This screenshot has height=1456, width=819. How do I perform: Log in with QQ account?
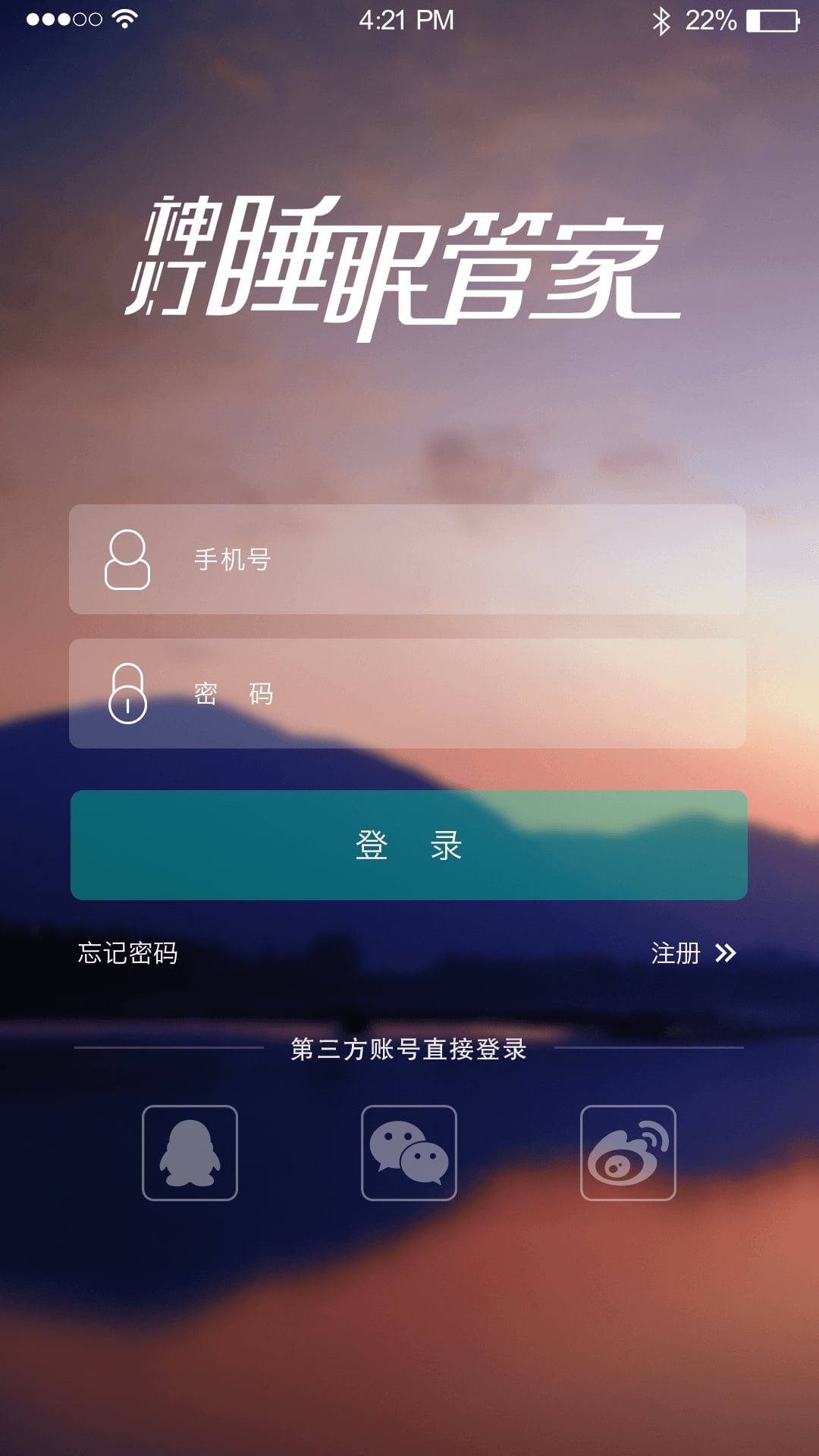[190, 1153]
